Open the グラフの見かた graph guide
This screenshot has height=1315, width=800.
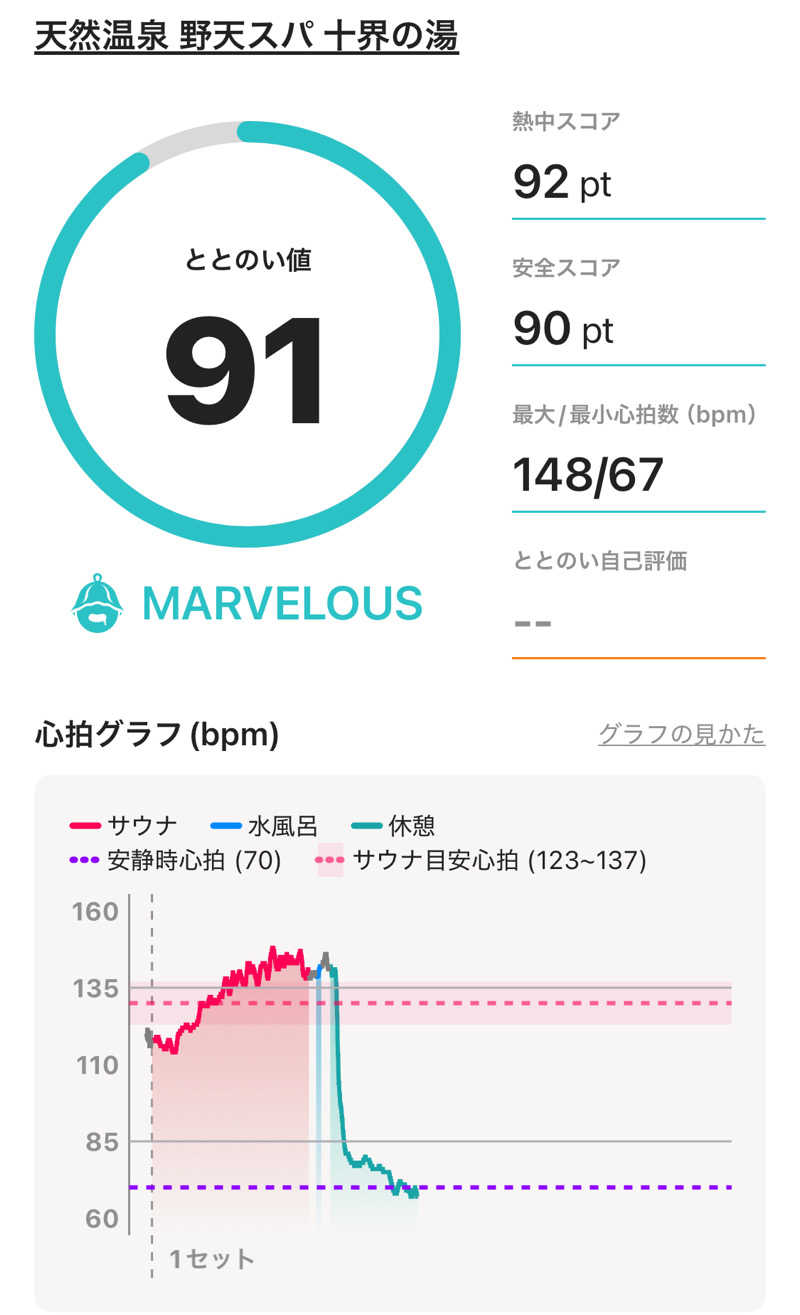point(681,735)
